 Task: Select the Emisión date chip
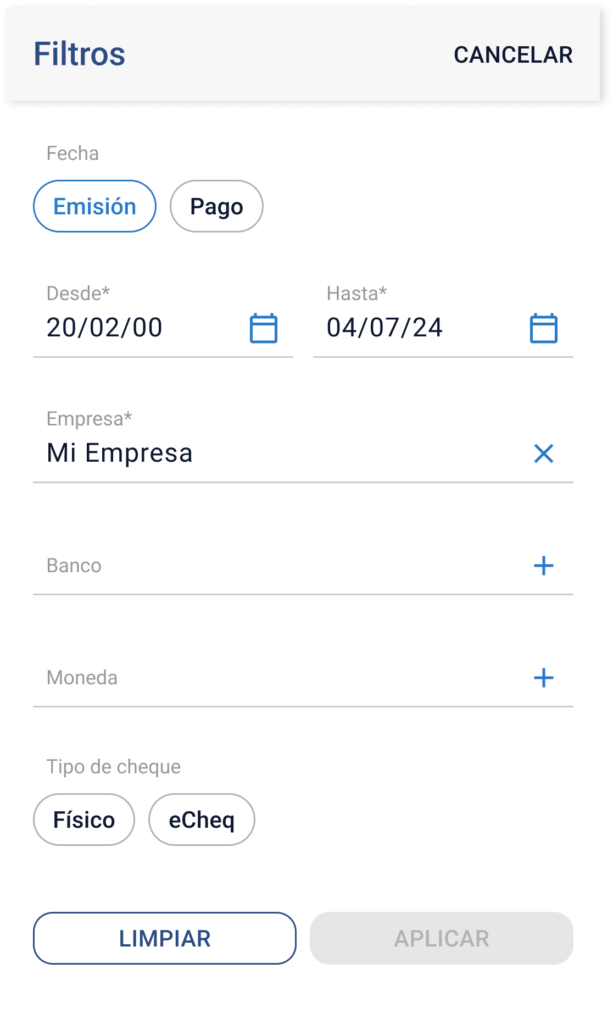95,207
